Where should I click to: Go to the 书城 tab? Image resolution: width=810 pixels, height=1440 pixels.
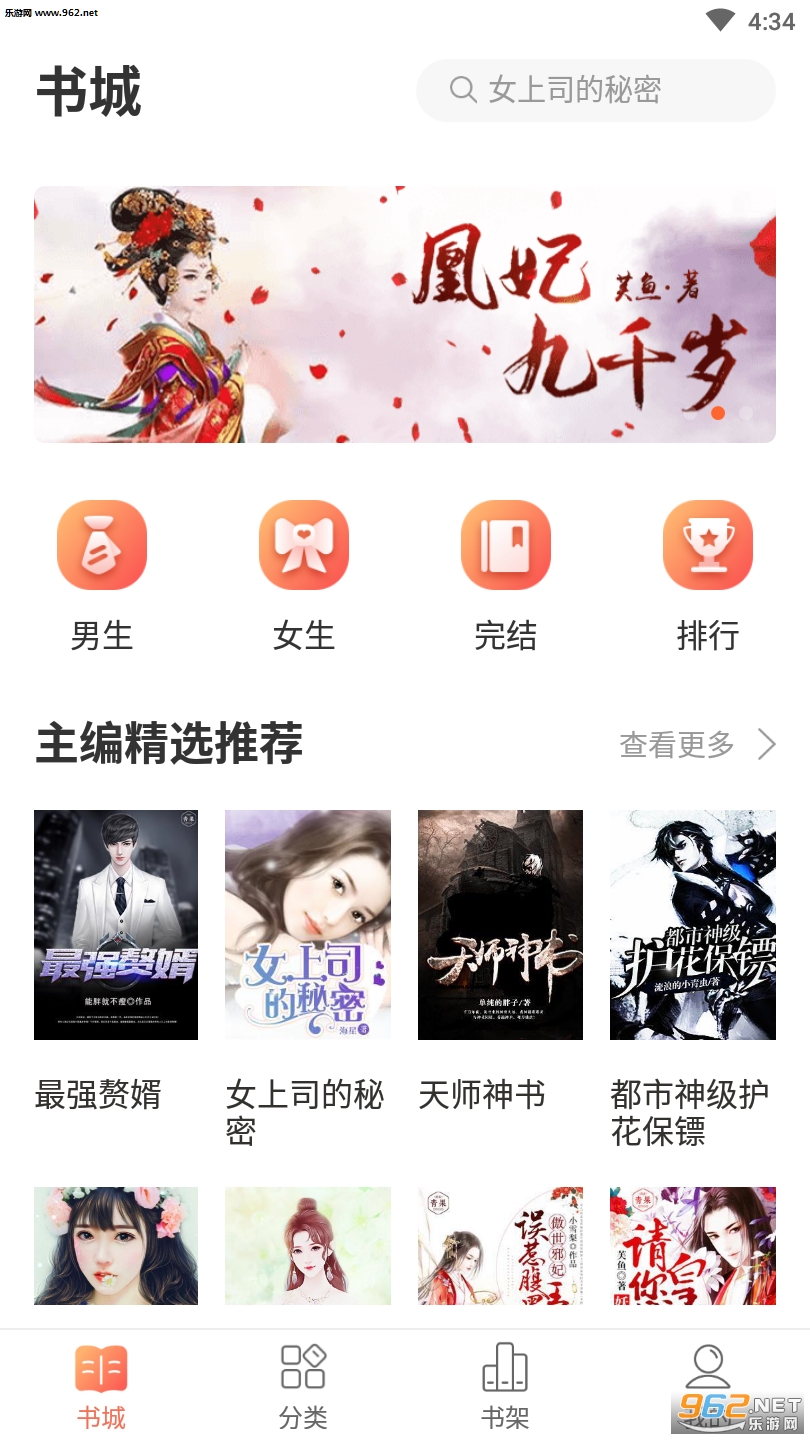tap(101, 1385)
